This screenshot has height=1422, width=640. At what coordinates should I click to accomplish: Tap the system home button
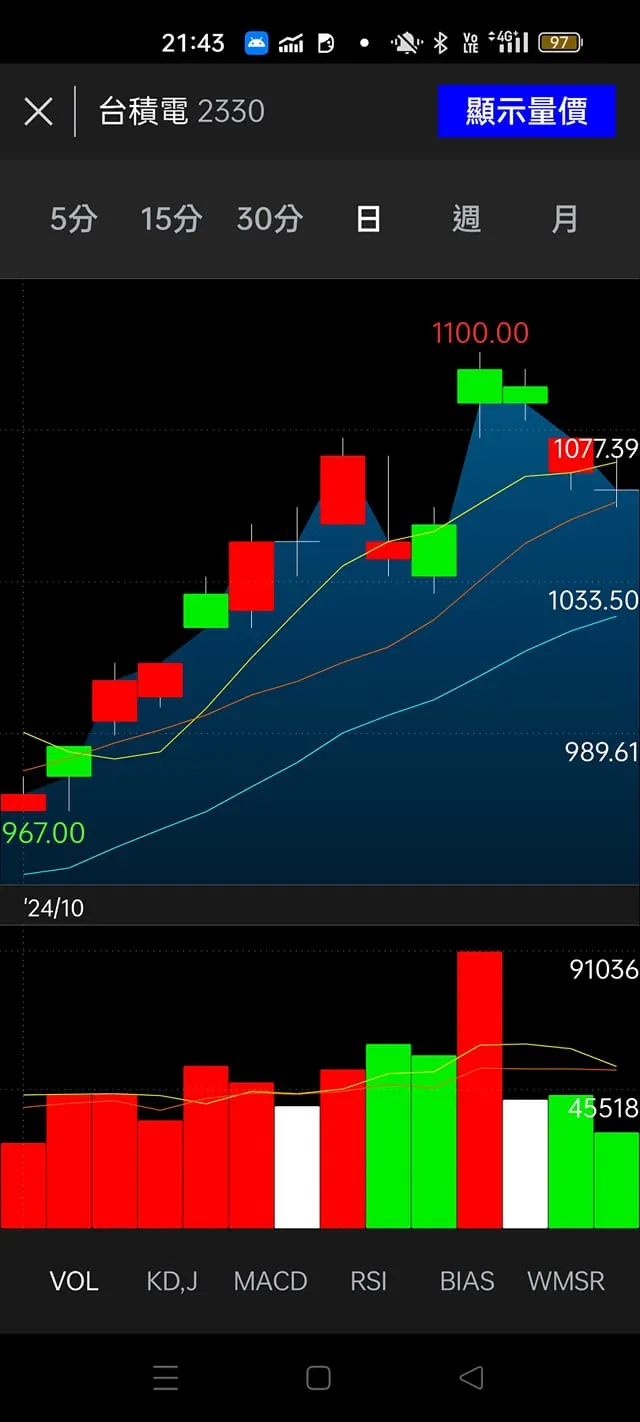click(x=319, y=1378)
